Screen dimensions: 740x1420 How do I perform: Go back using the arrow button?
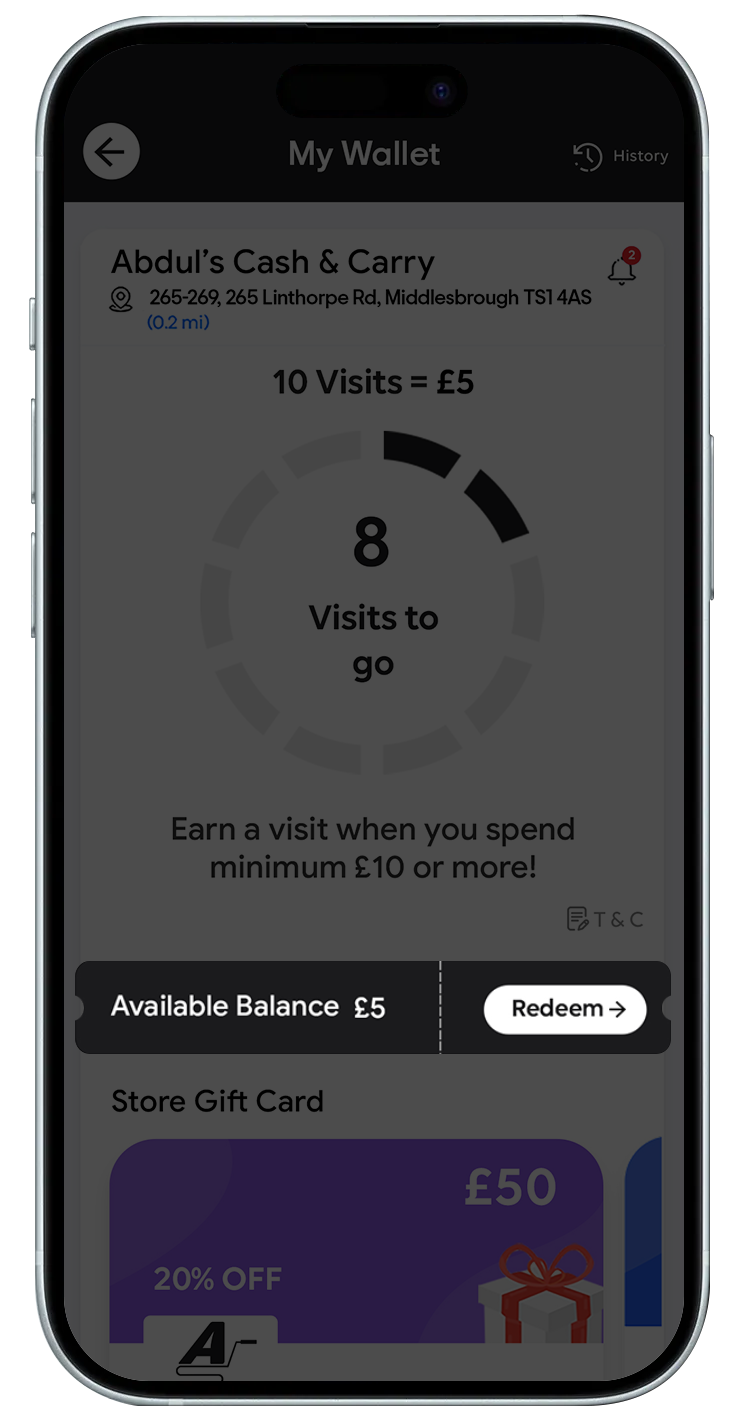coord(111,153)
